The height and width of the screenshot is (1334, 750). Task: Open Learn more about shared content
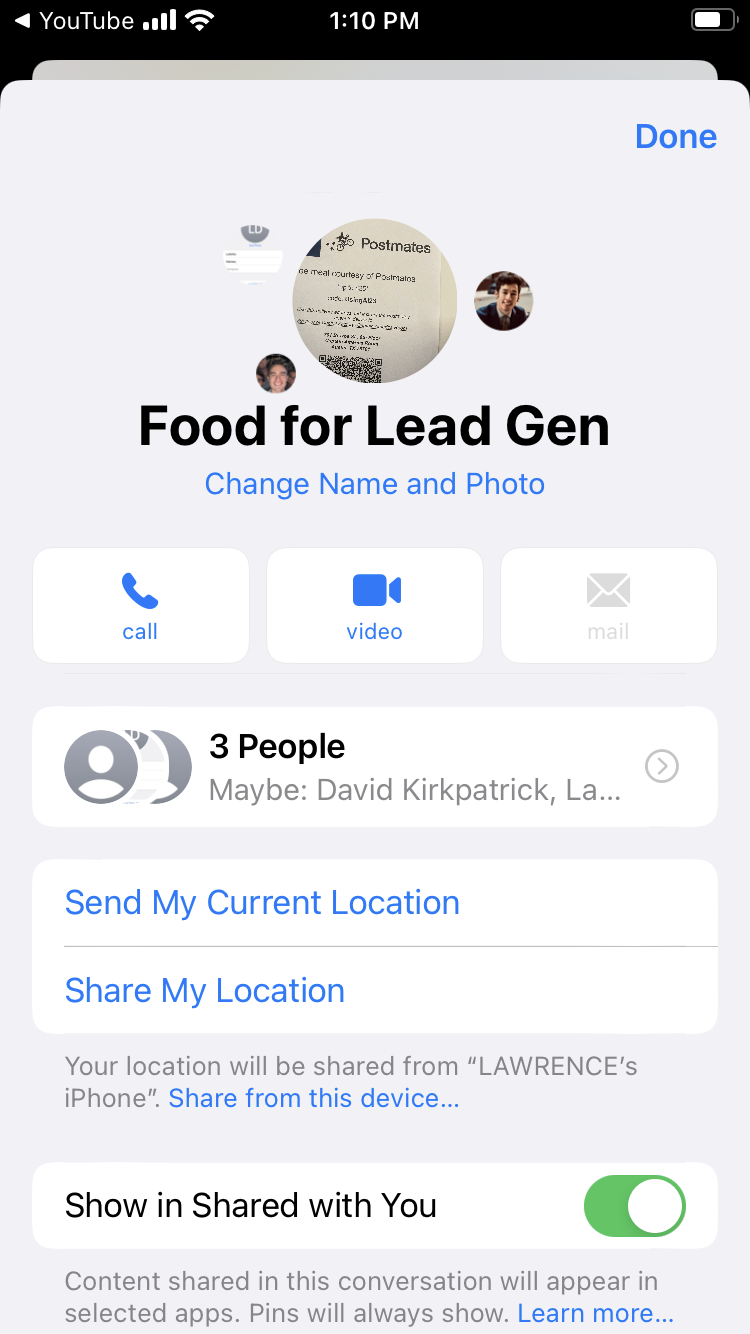point(595,1312)
